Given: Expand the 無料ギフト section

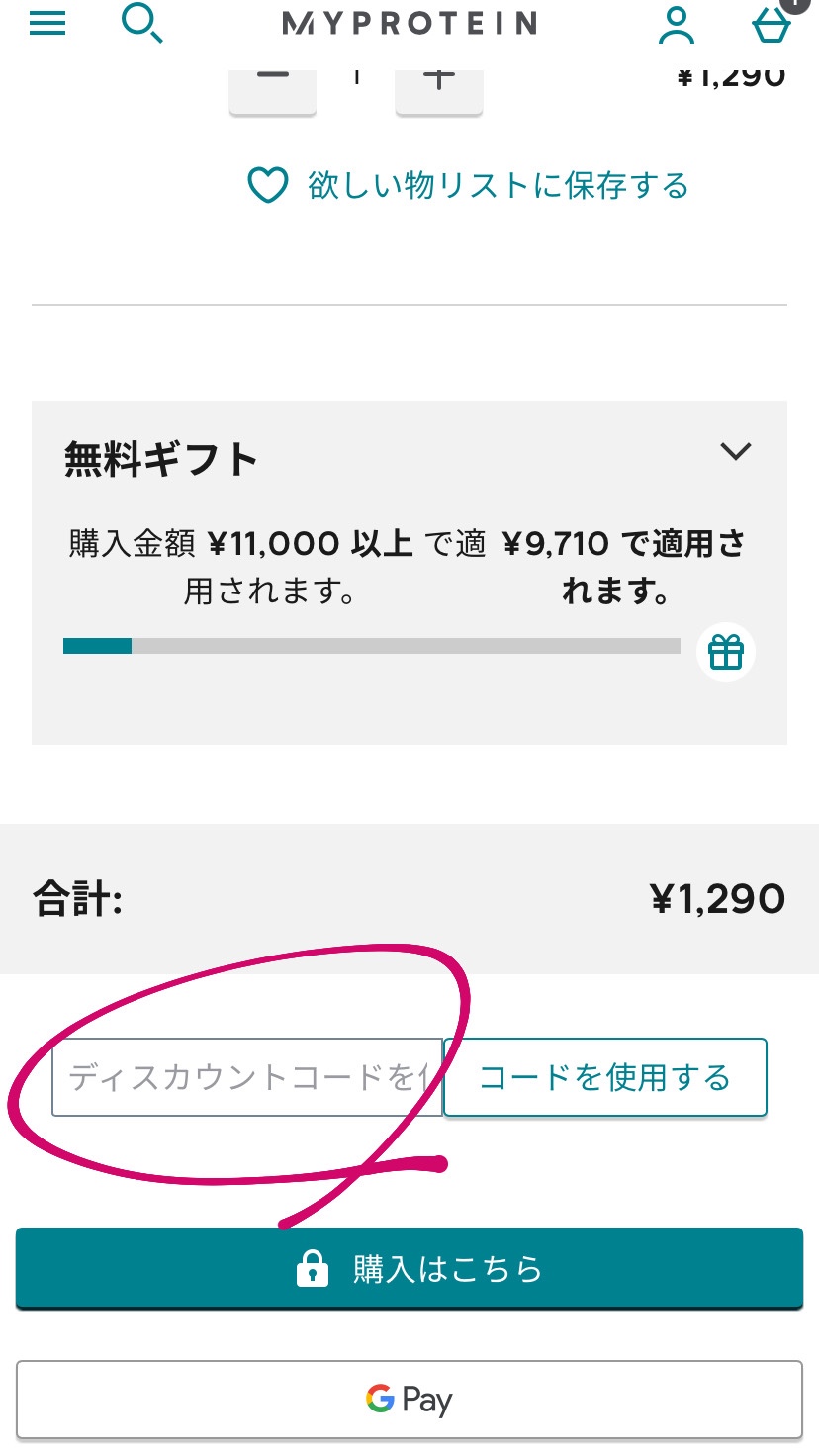Looking at the screenshot, I should pos(735,452).
